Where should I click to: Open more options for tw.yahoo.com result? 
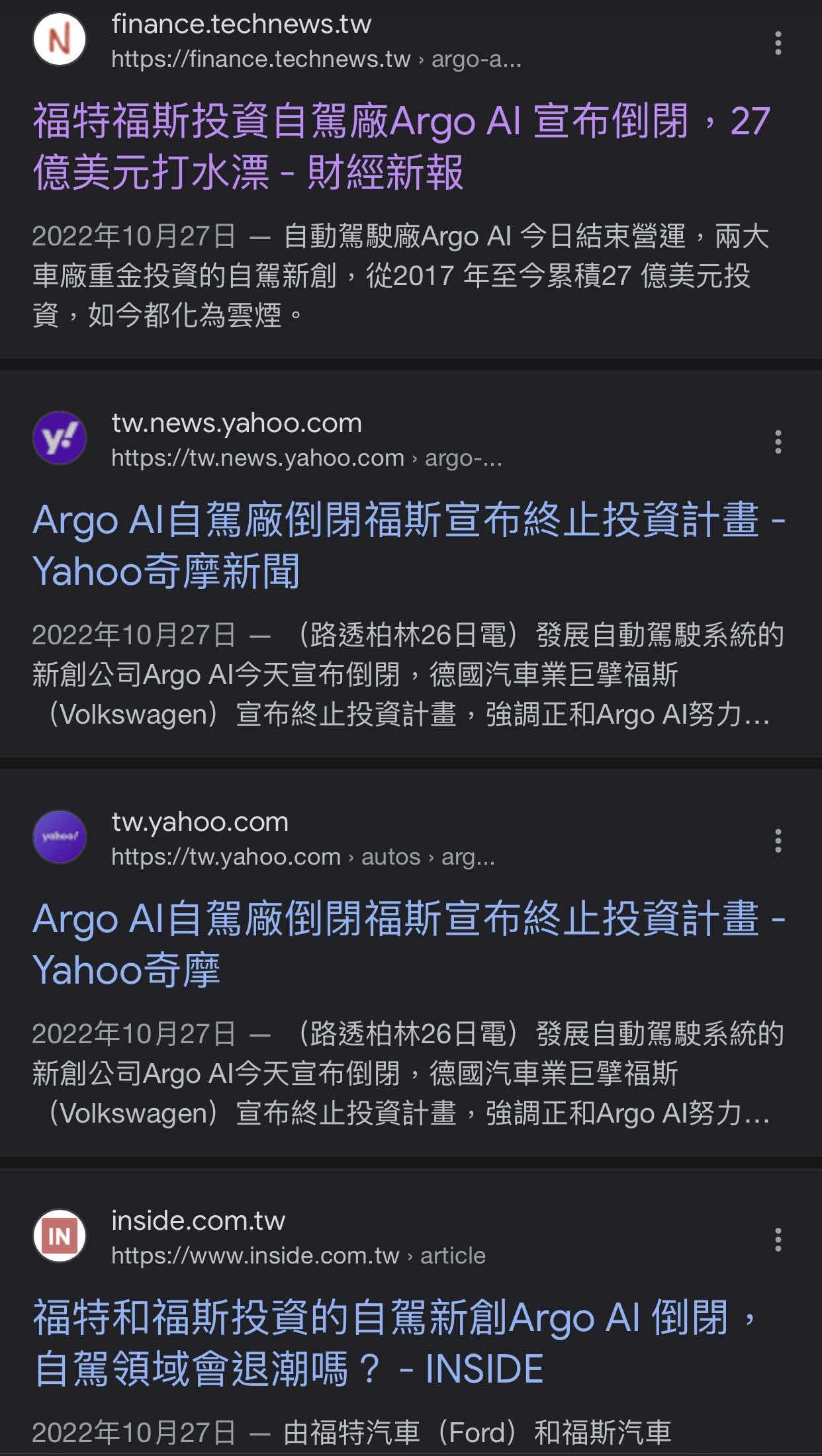[x=778, y=841]
